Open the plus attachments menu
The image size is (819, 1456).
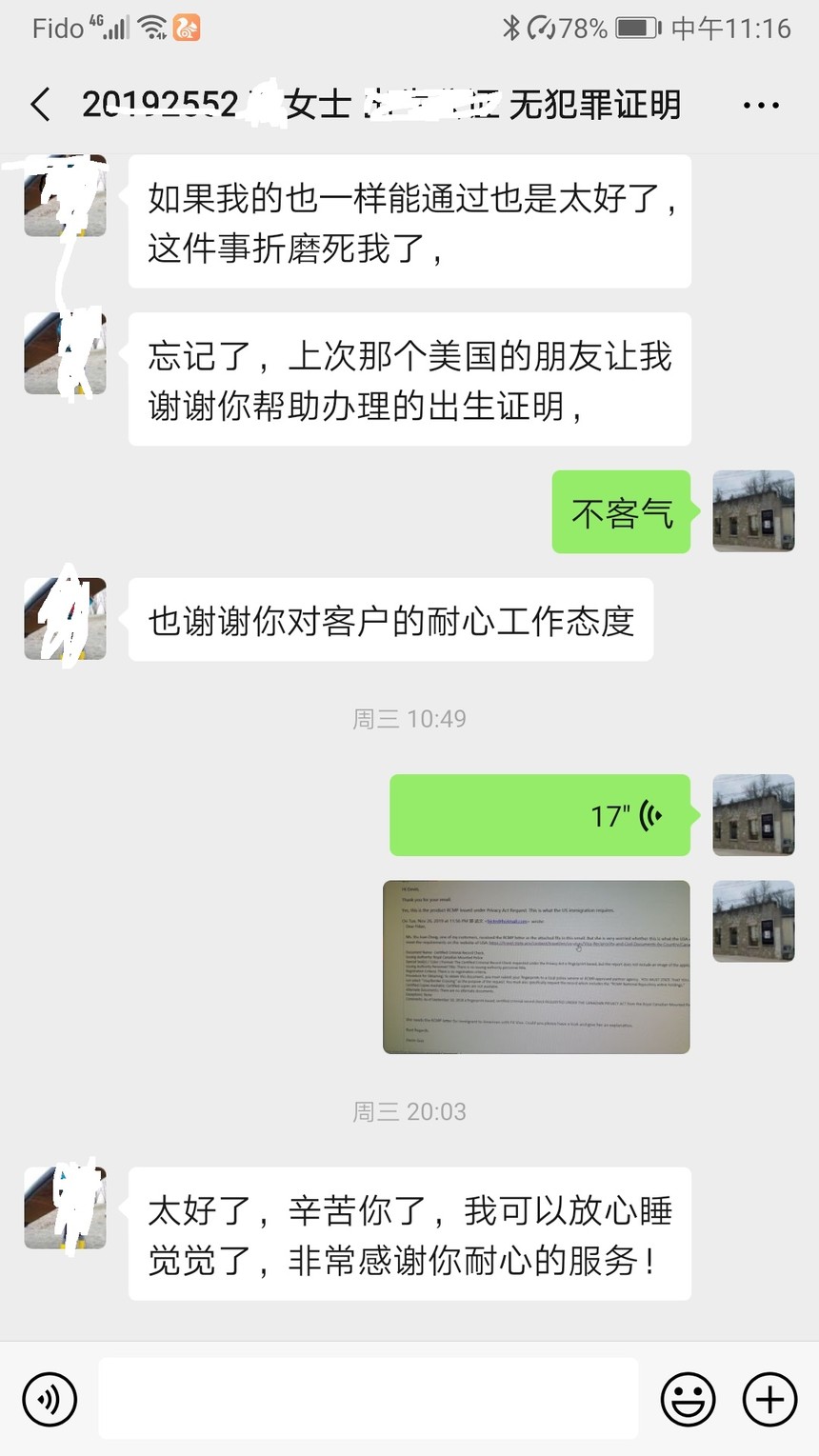point(769,1399)
